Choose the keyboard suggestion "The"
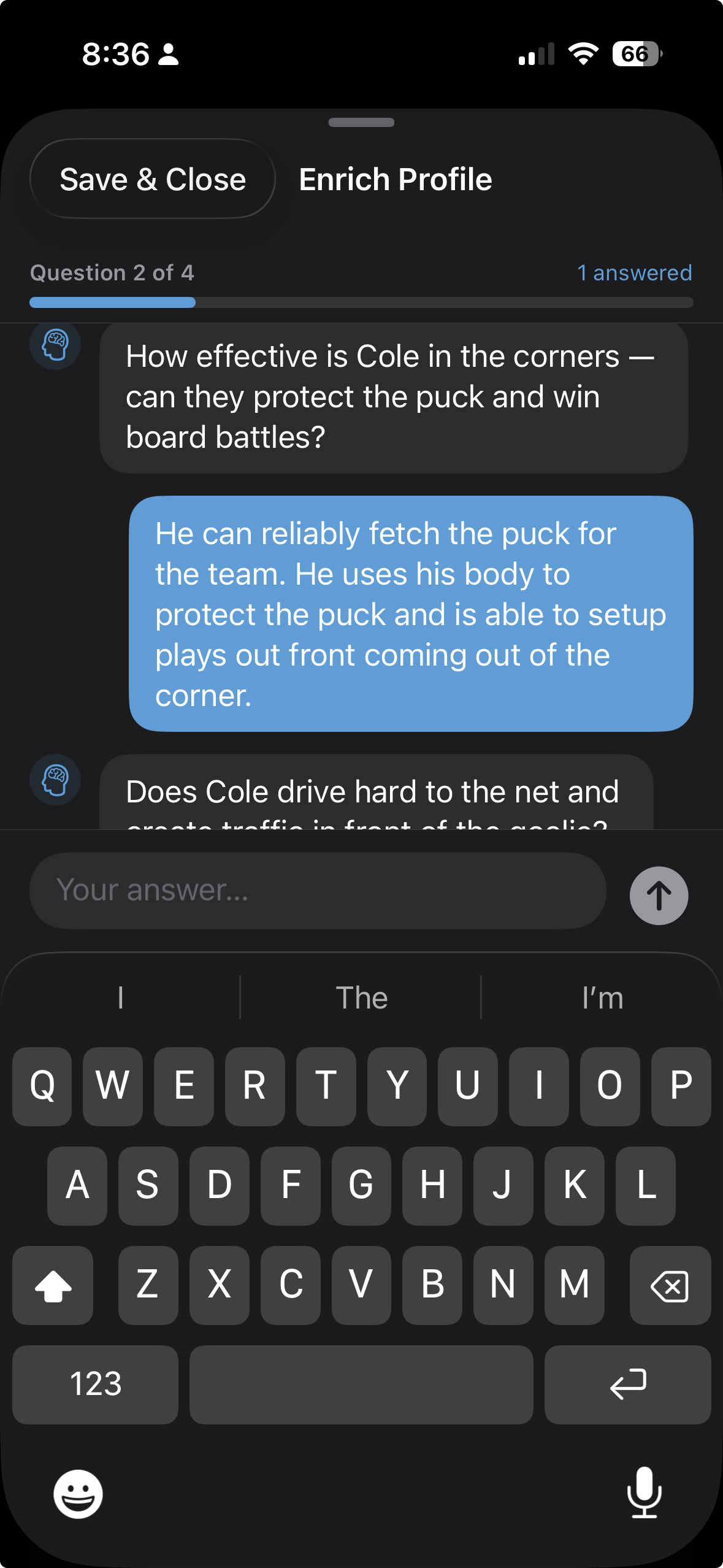The height and width of the screenshot is (1568, 723). [361, 997]
